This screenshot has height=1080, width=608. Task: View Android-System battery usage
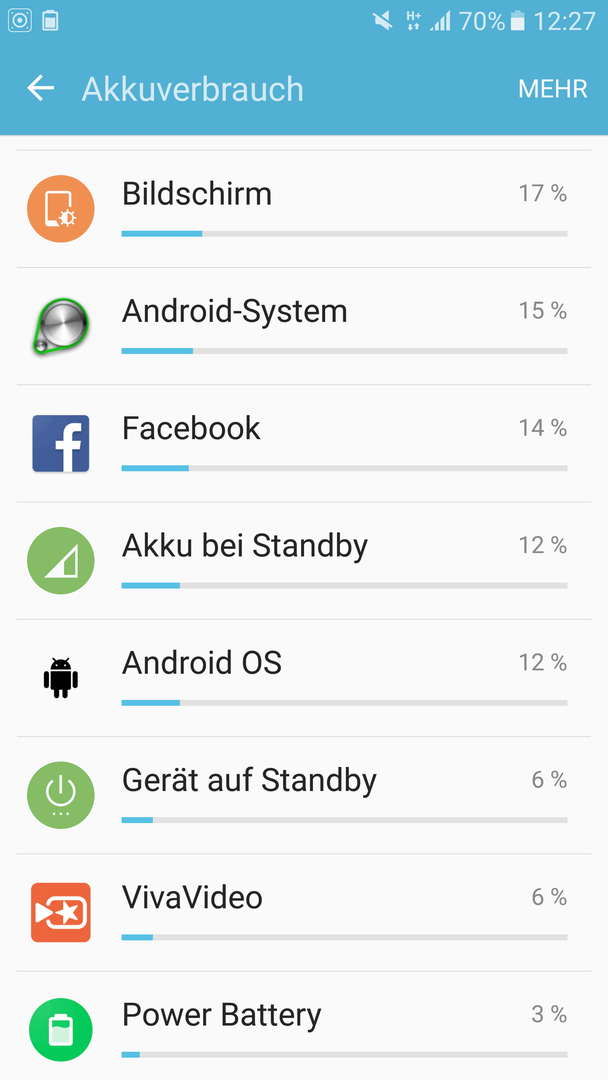click(x=304, y=326)
